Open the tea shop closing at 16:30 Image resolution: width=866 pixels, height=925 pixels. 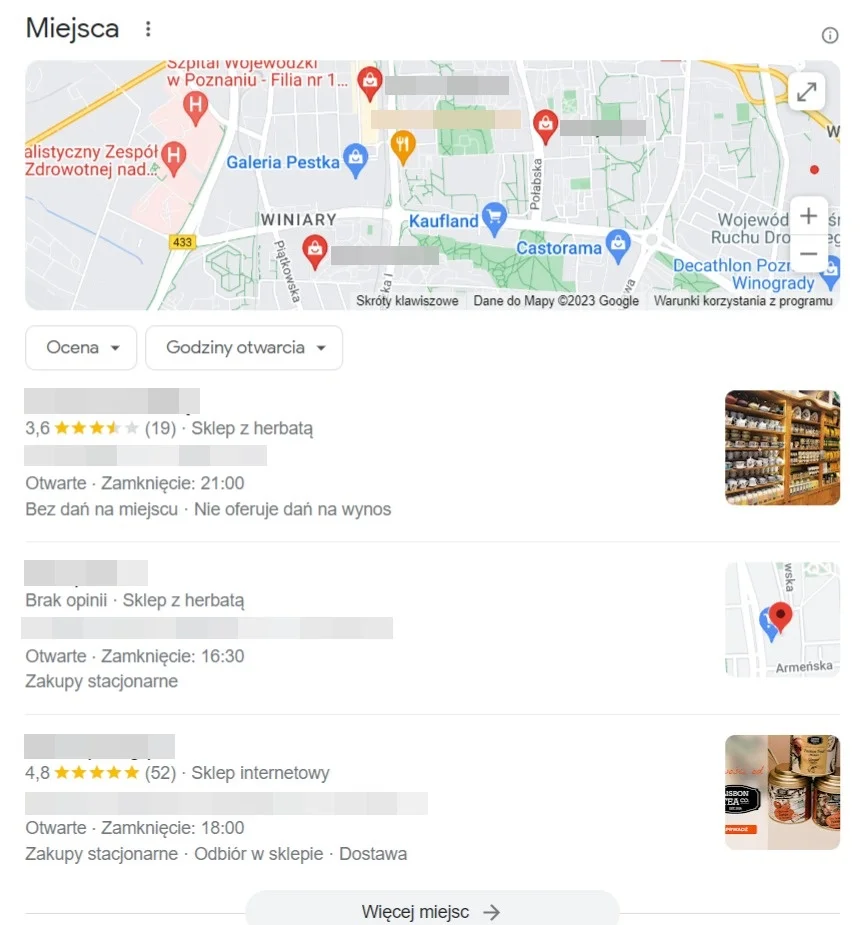click(x=86, y=574)
